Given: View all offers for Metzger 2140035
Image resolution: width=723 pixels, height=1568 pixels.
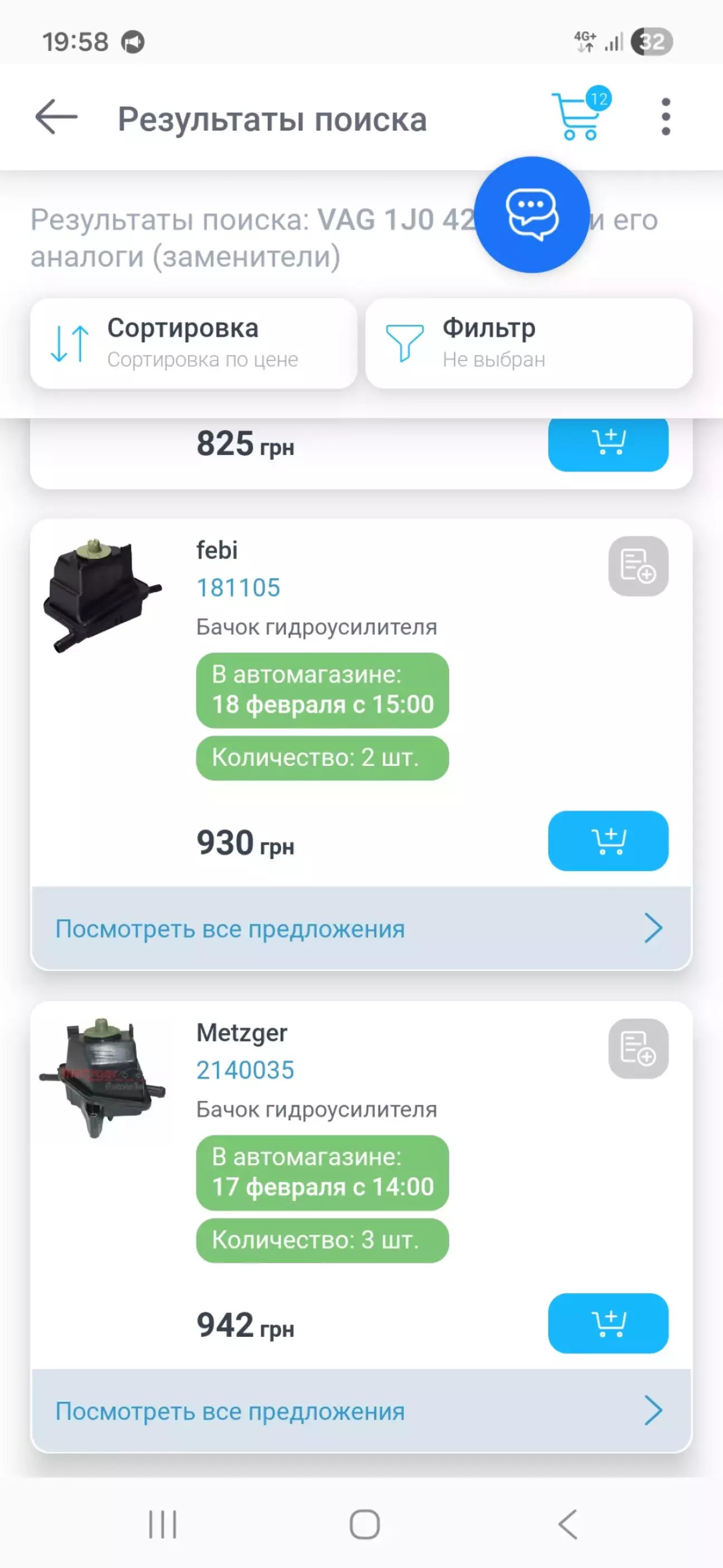Looking at the screenshot, I should (361, 1411).
